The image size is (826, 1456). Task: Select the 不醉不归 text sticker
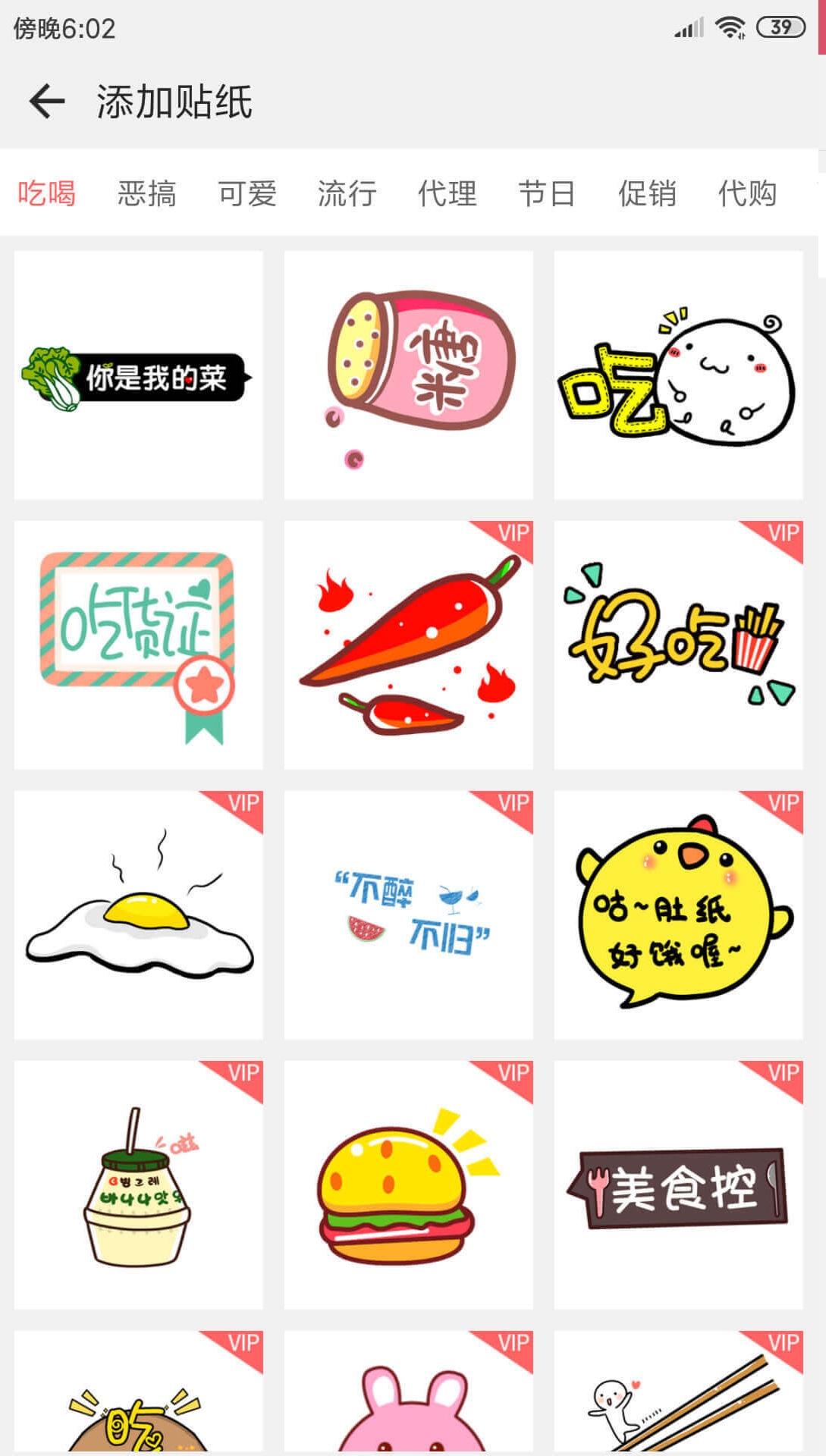pos(409,915)
